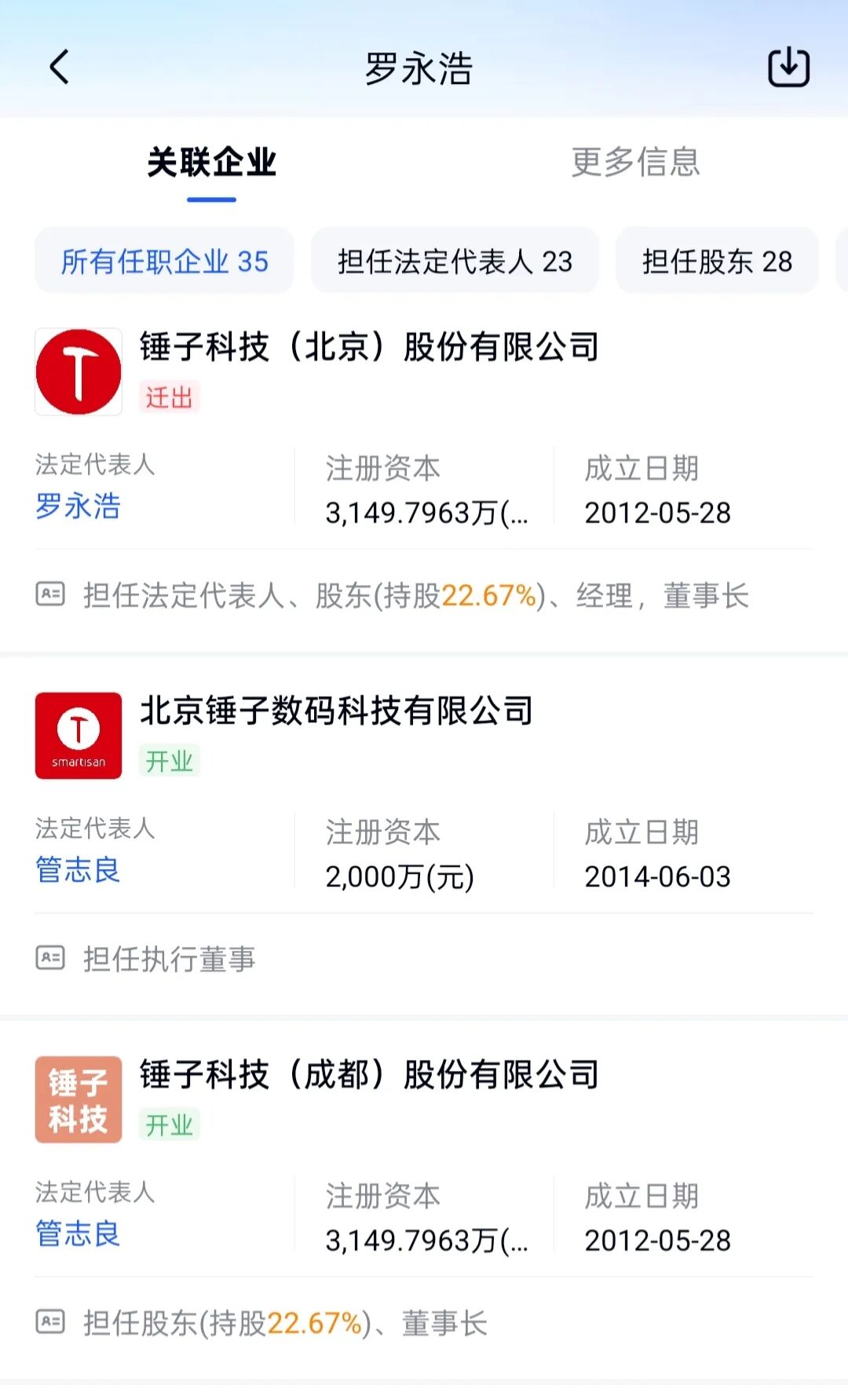Screen dimensions: 848x1400
Task: Open legal representative 罗永浩 link
Action: (78, 506)
